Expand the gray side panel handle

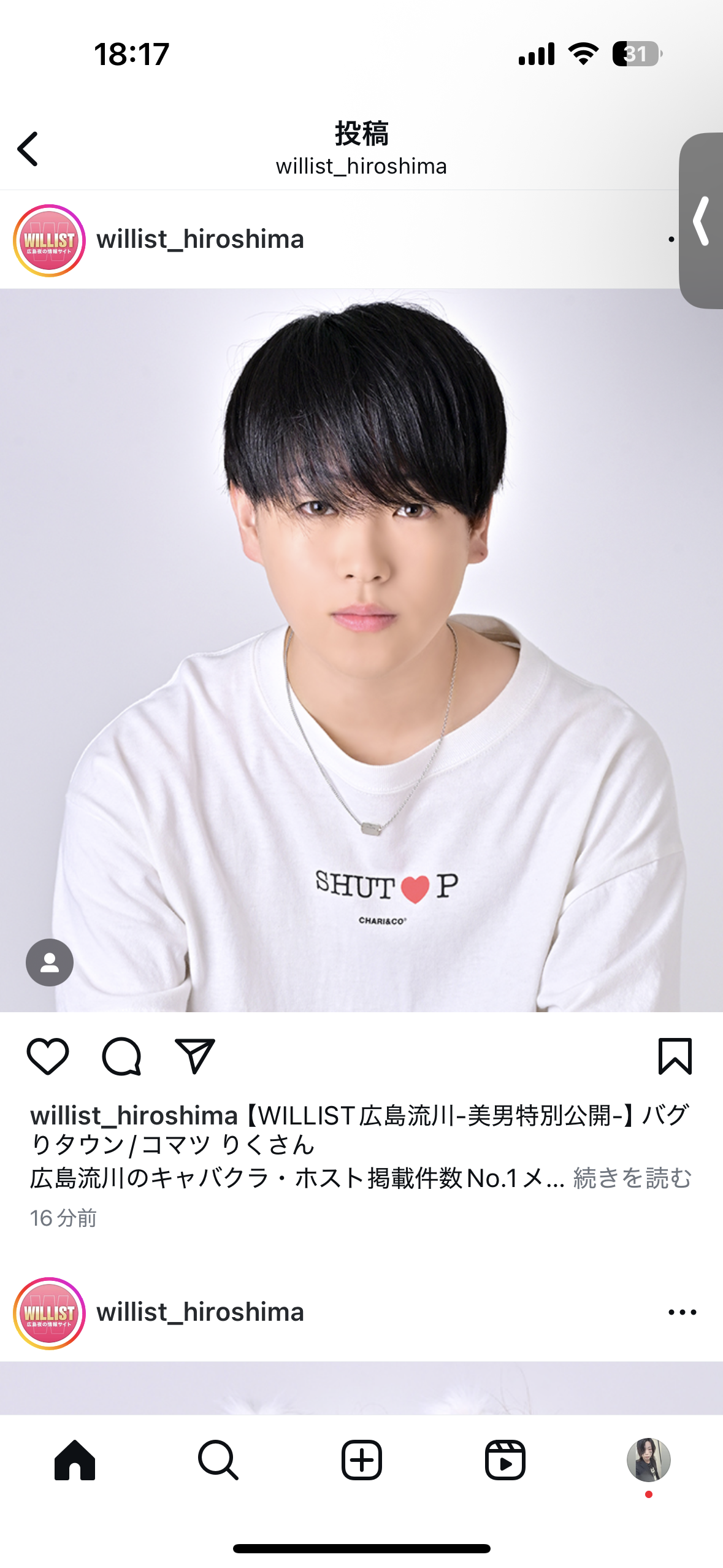click(x=702, y=221)
